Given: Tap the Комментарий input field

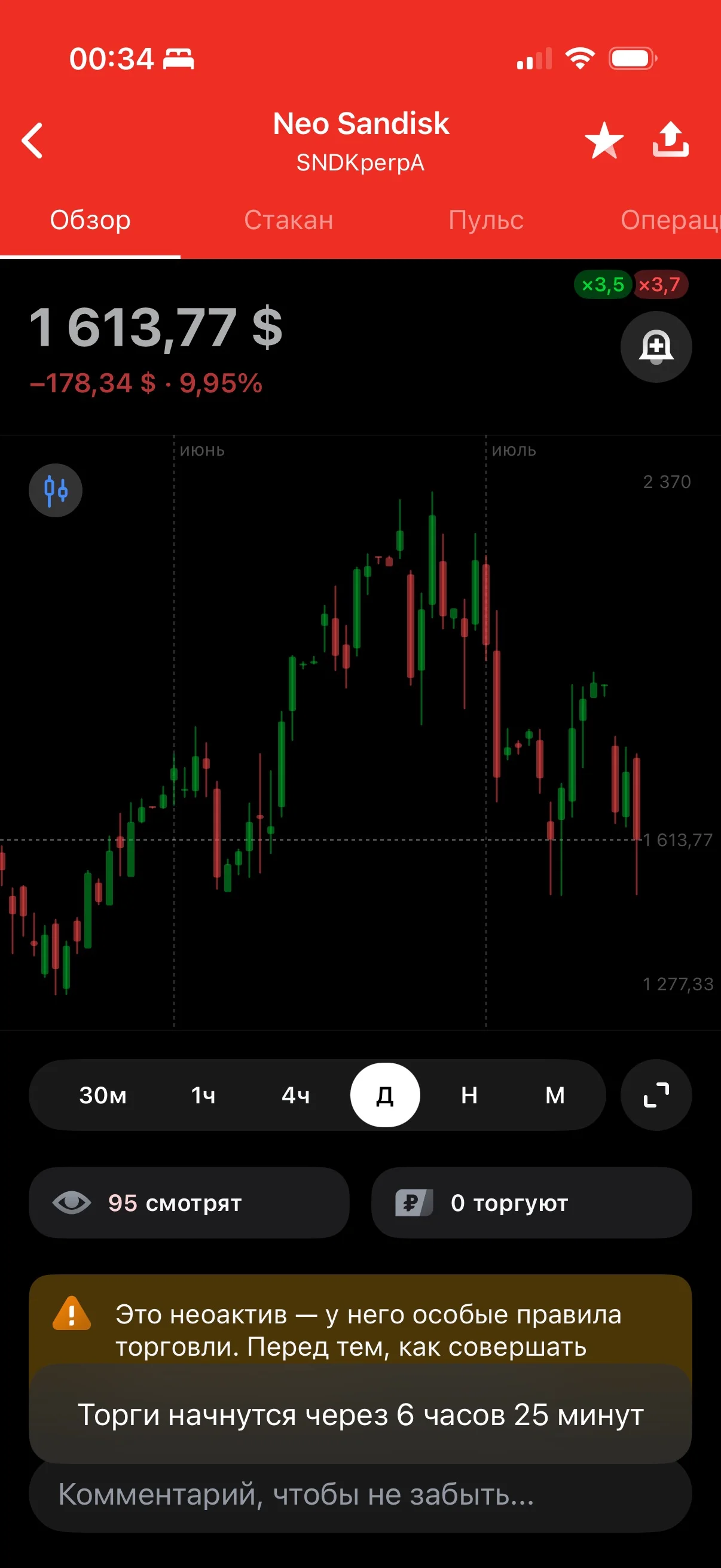Looking at the screenshot, I should [x=360, y=1494].
